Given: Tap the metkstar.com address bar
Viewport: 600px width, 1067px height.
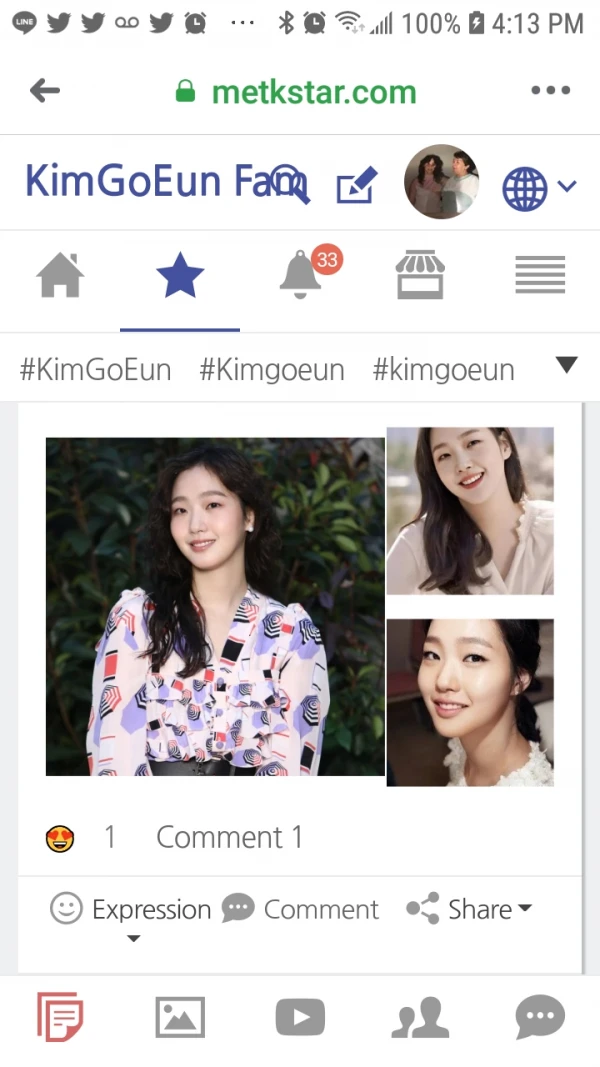Looking at the screenshot, I should pyautogui.click(x=295, y=92).
